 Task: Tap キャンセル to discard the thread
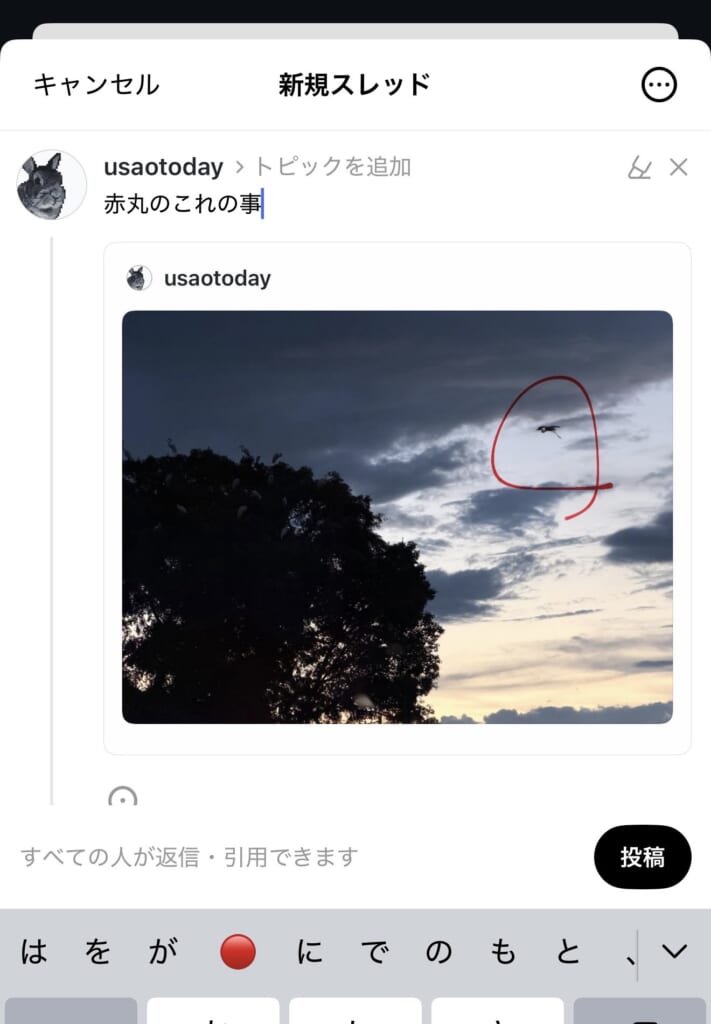(96, 85)
